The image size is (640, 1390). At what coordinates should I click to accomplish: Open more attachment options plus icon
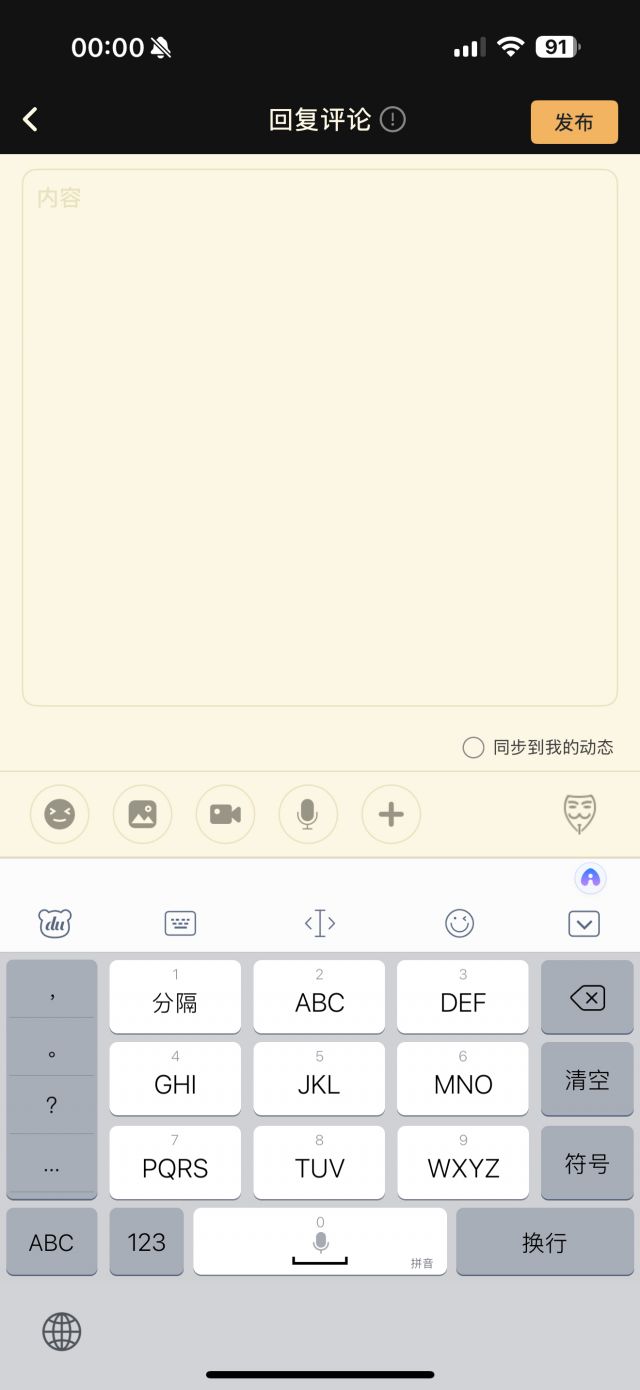391,814
